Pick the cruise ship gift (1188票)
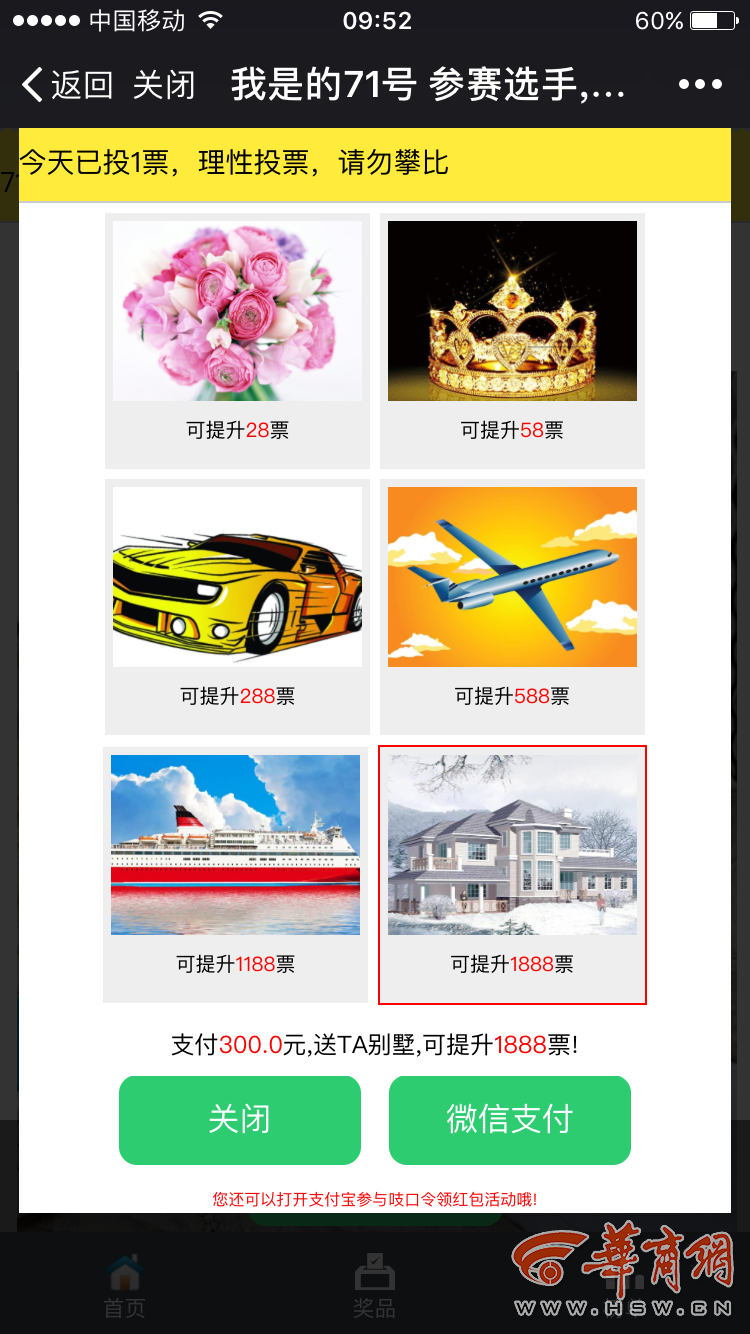This screenshot has height=1334, width=750. [x=236, y=874]
